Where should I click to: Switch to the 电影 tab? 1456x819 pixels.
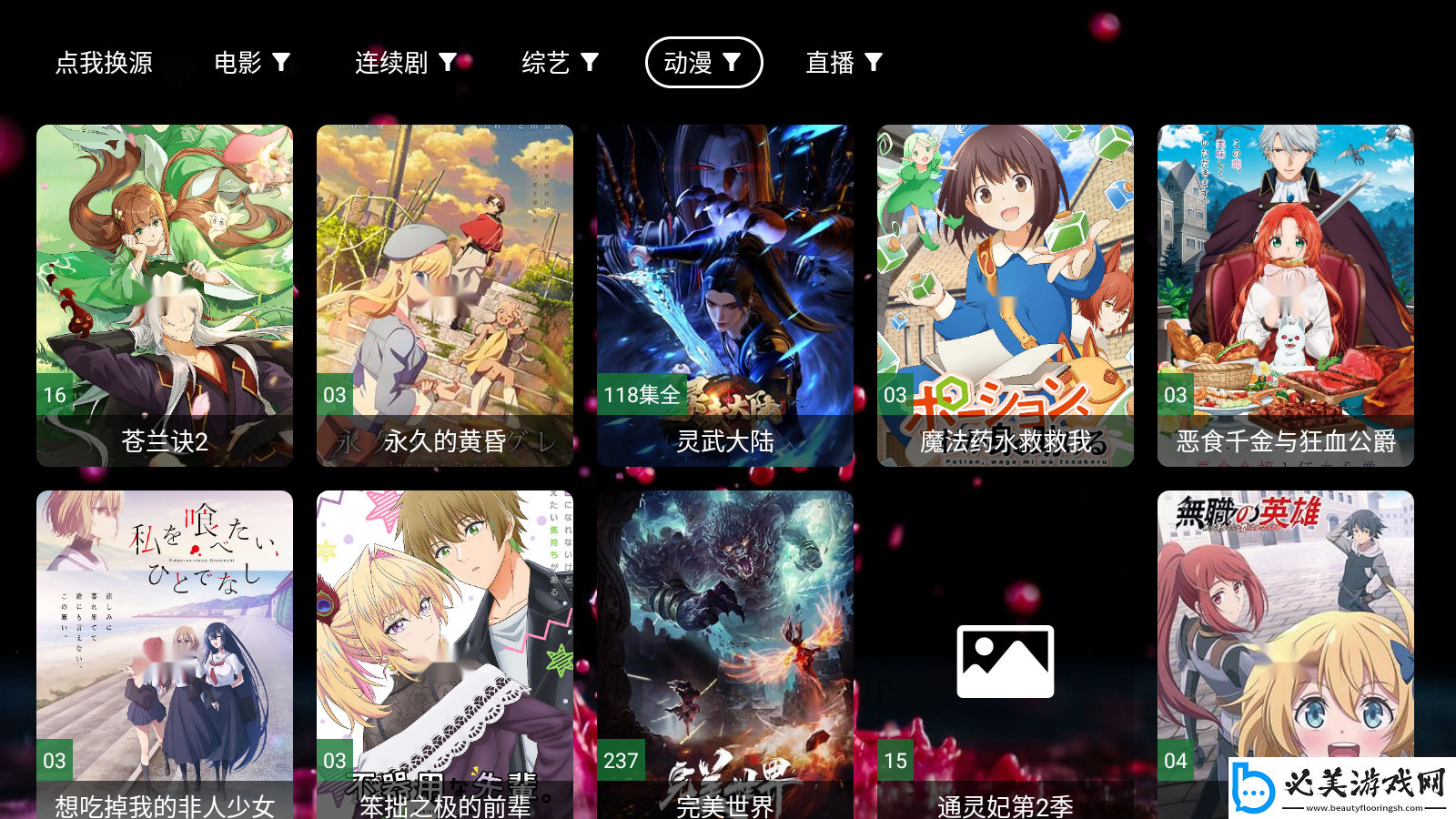(252, 63)
